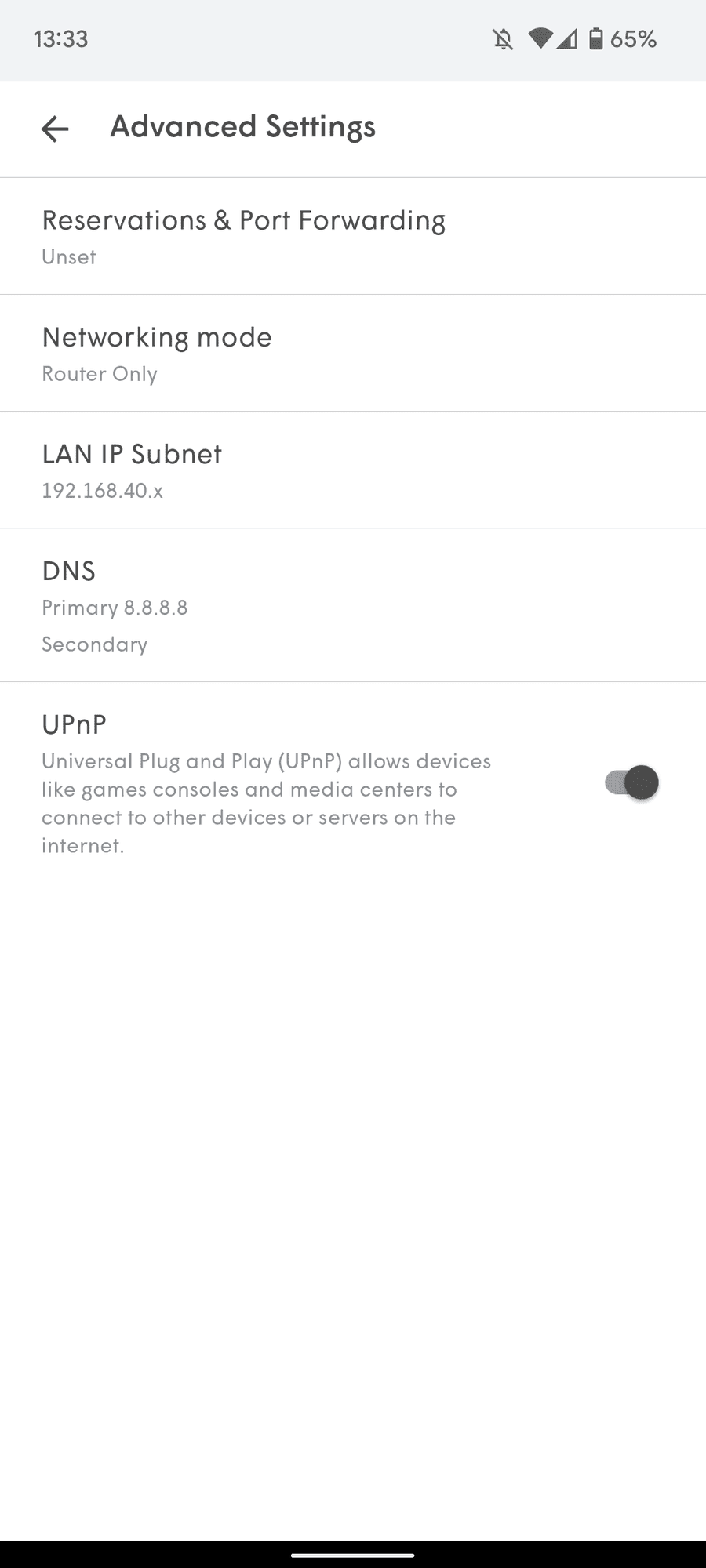Go back from Advanced Settings
This screenshot has width=706, height=1568.
55,129
